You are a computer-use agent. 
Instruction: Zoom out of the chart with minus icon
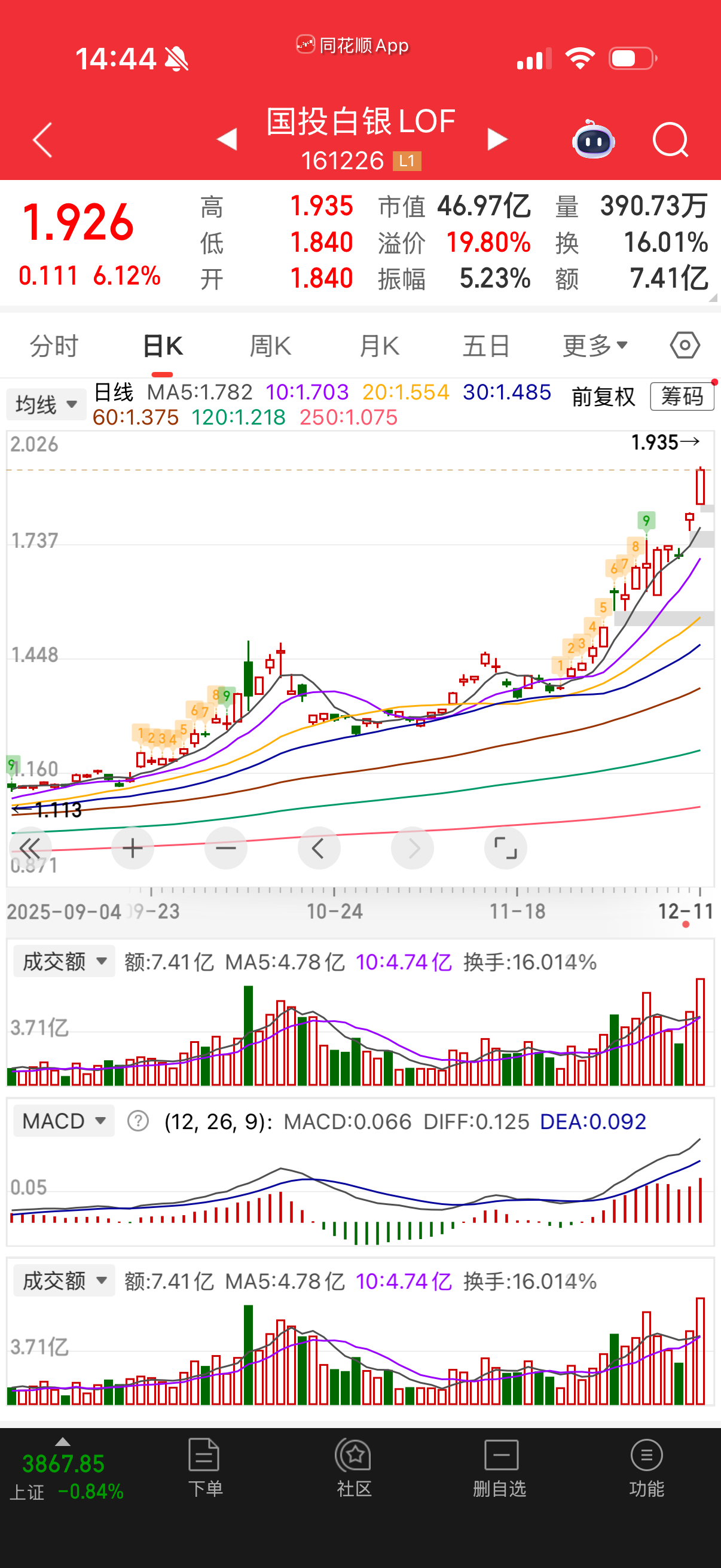click(226, 848)
